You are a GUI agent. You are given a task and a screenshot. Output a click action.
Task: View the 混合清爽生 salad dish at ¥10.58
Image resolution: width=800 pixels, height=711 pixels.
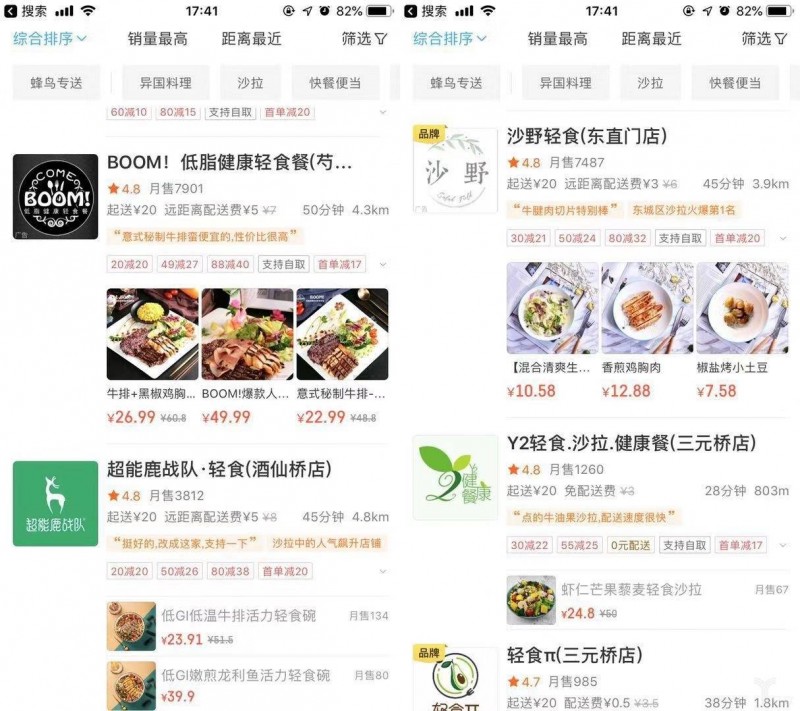[x=552, y=308]
